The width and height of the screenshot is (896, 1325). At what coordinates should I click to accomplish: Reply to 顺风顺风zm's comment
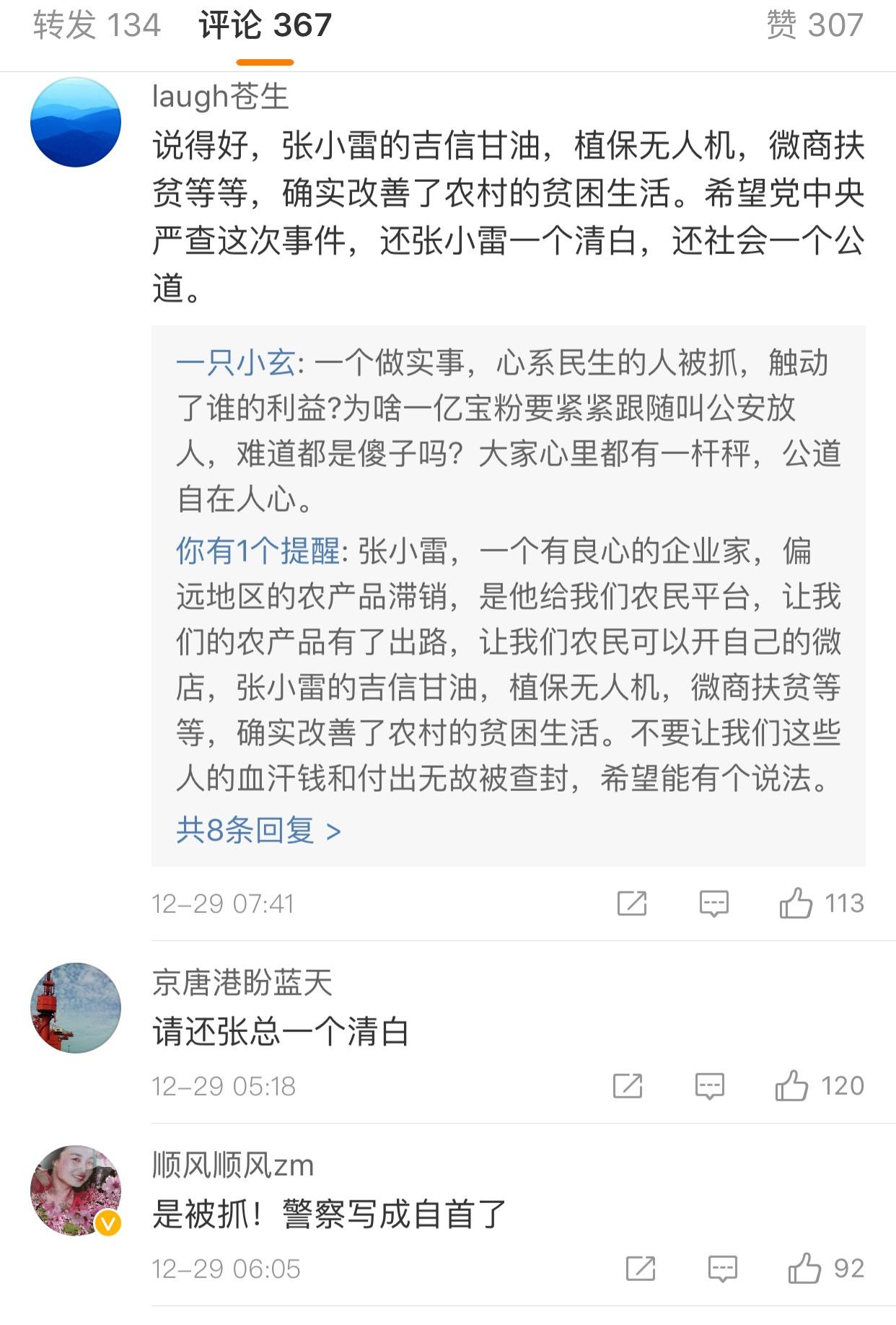[x=723, y=1269]
